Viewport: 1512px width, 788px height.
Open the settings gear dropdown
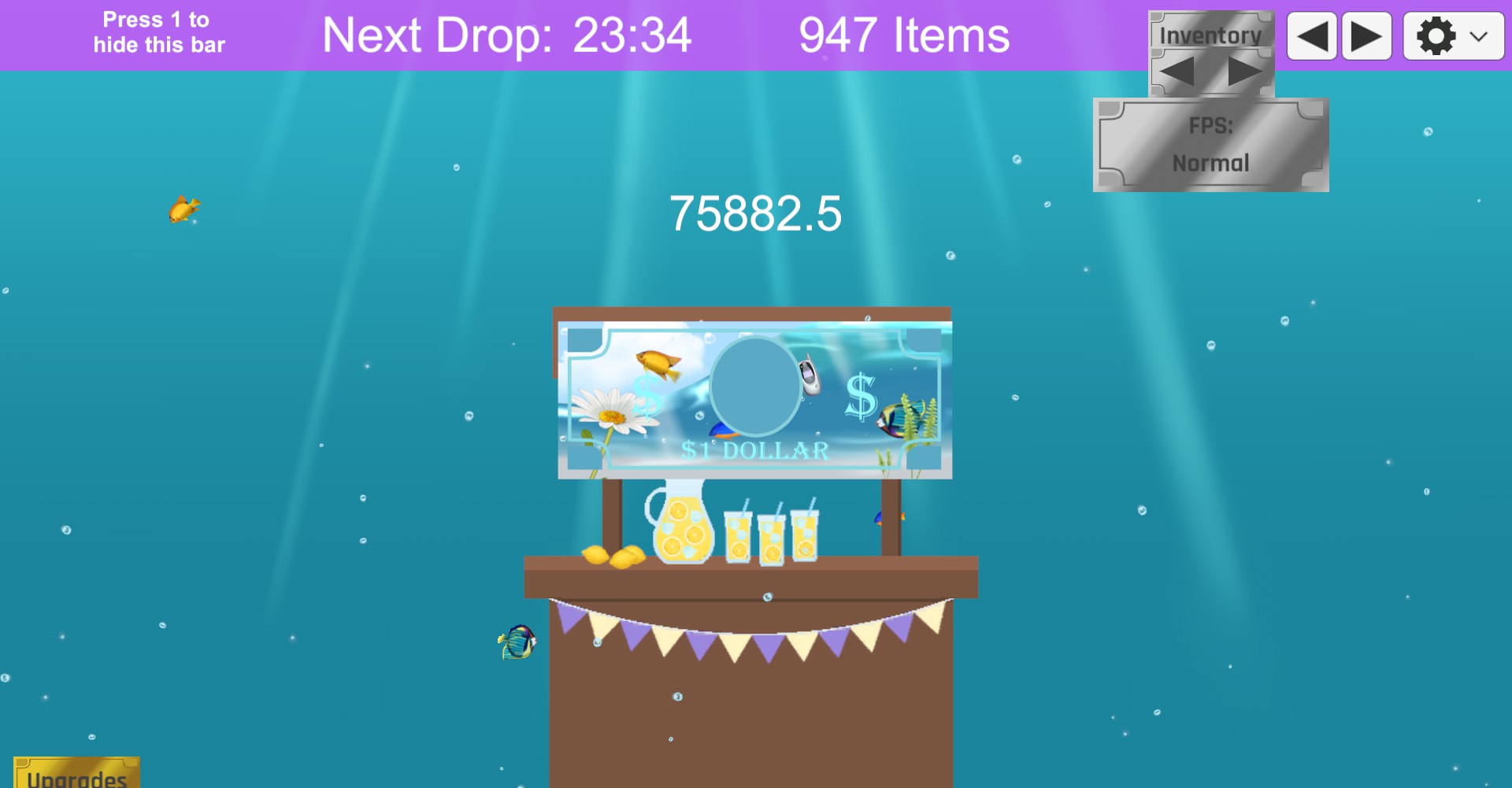click(x=1453, y=36)
